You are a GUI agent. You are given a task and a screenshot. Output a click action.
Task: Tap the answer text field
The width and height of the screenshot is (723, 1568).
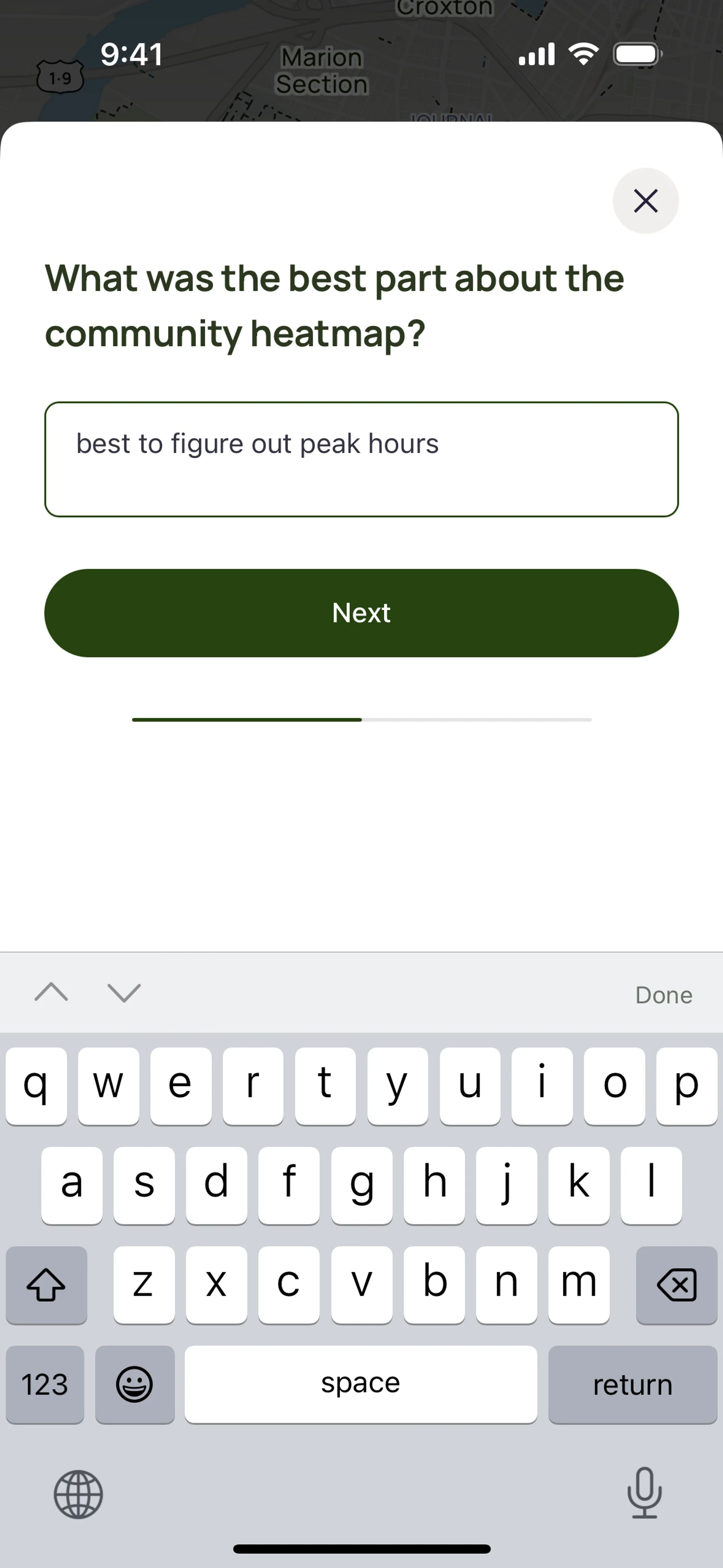point(361,460)
